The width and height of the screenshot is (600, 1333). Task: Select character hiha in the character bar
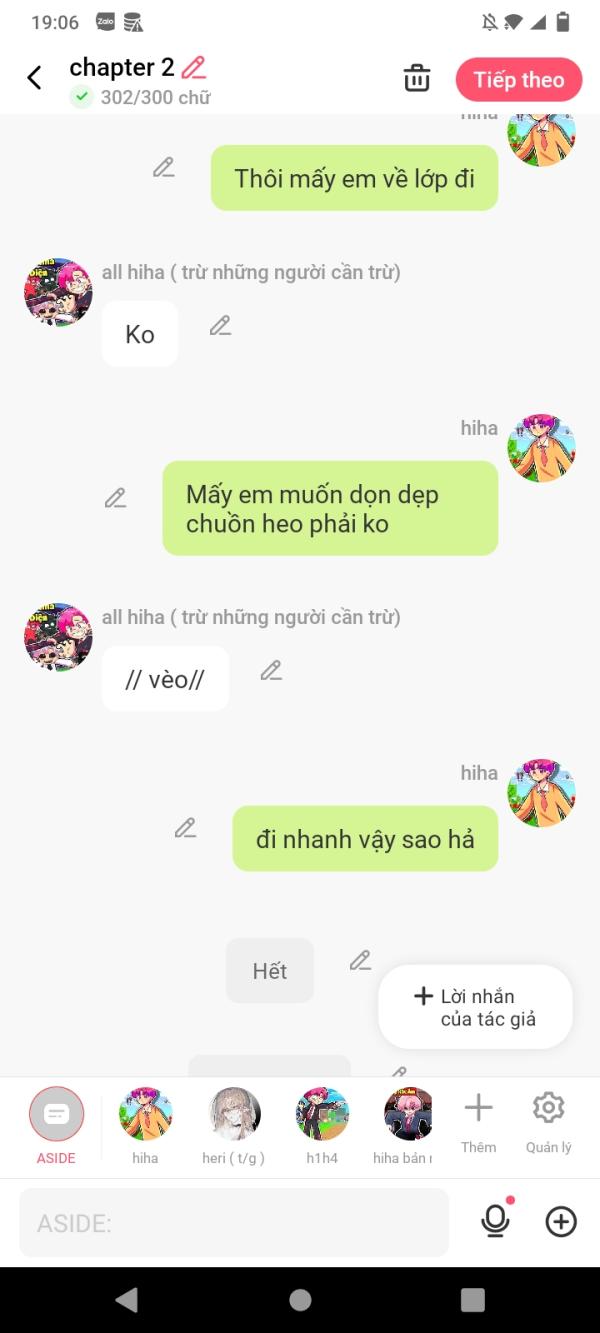pos(145,1126)
